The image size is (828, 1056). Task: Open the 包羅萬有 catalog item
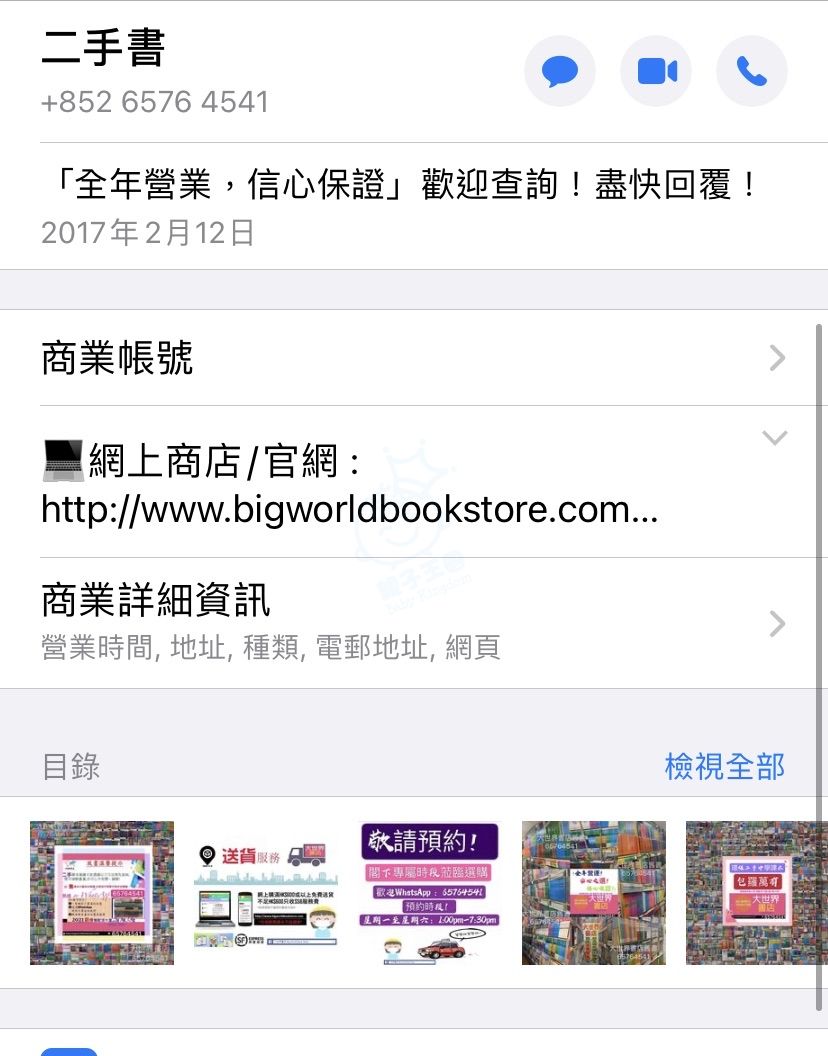tap(756, 892)
